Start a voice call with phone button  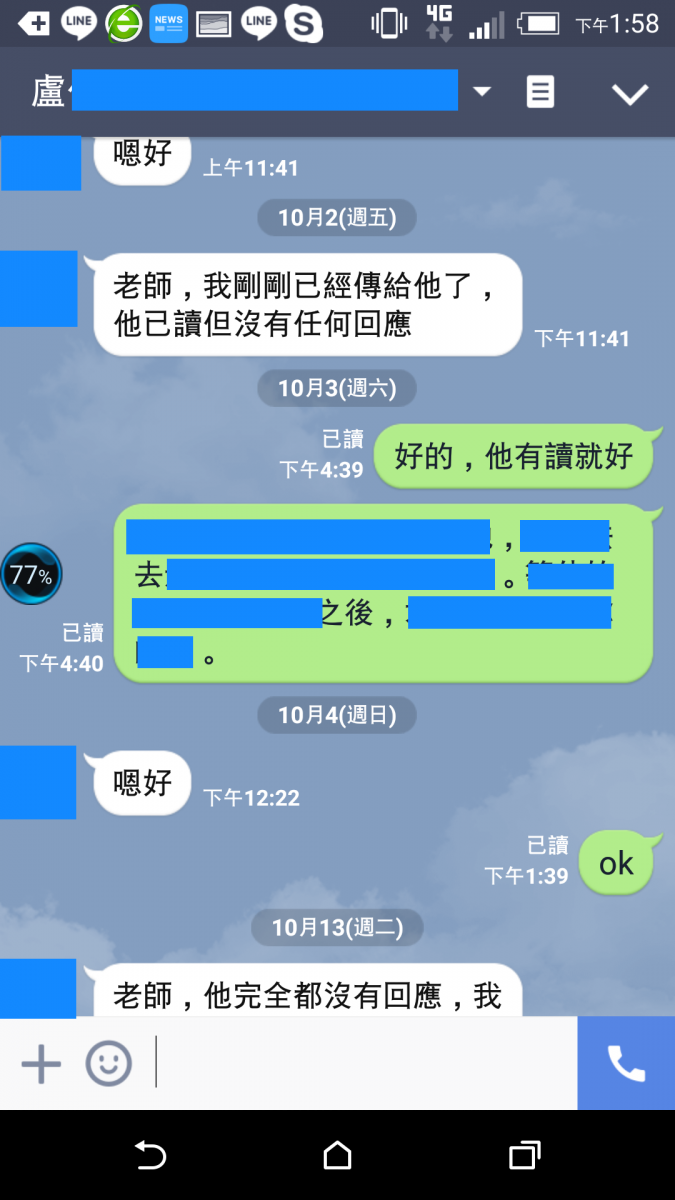pos(626,1063)
